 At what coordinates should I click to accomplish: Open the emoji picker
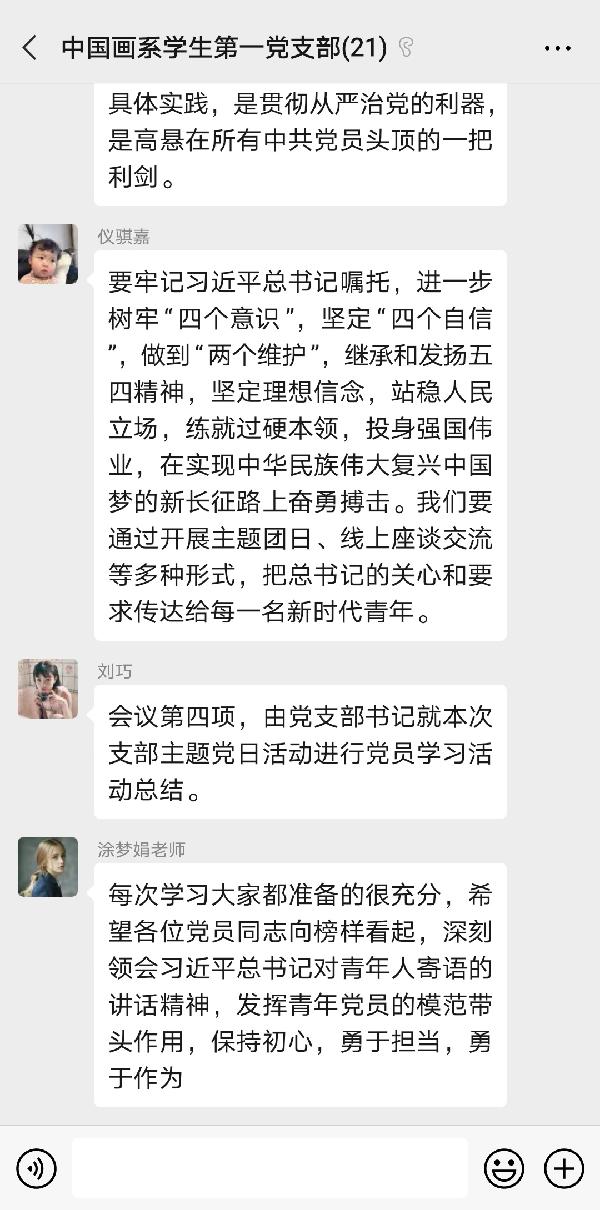pos(504,1168)
